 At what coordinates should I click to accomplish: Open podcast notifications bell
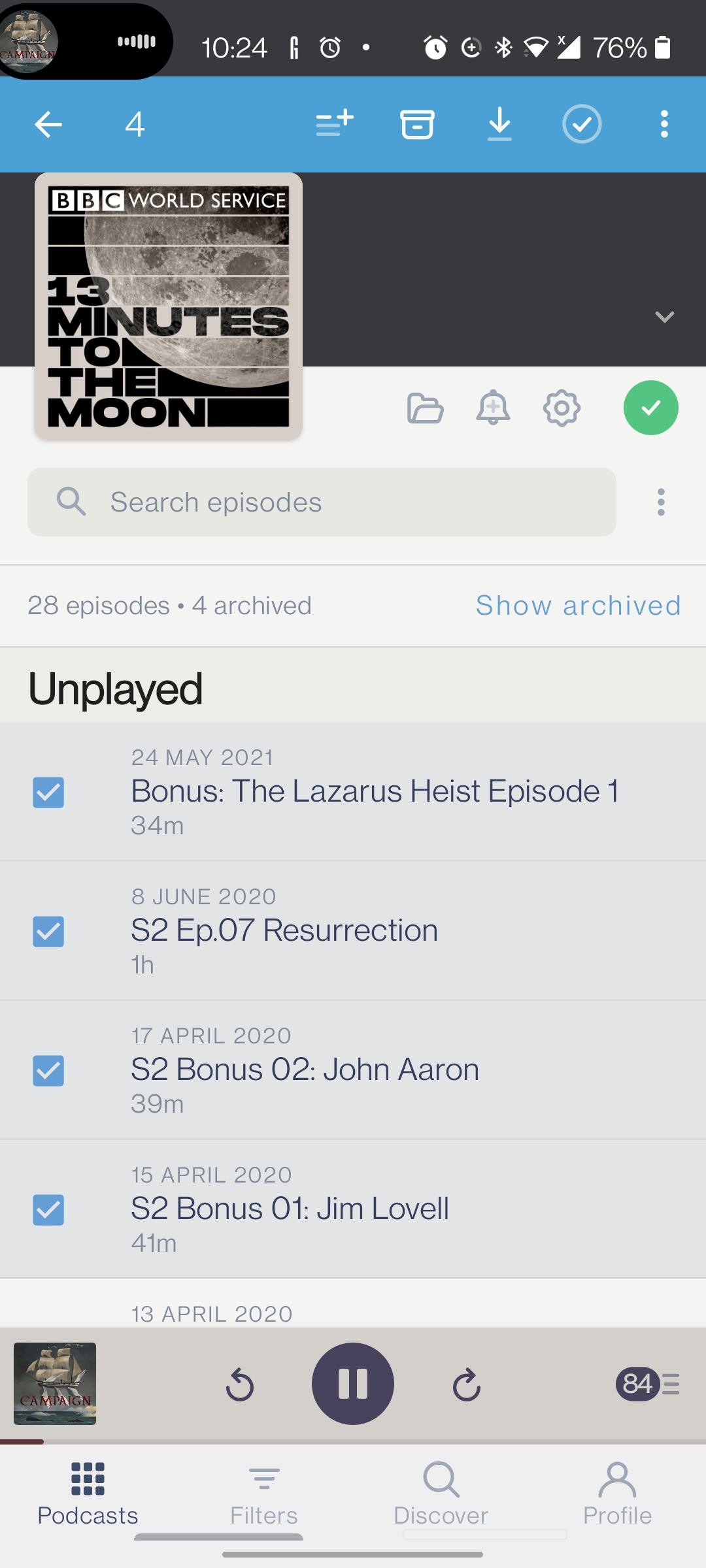click(x=494, y=408)
